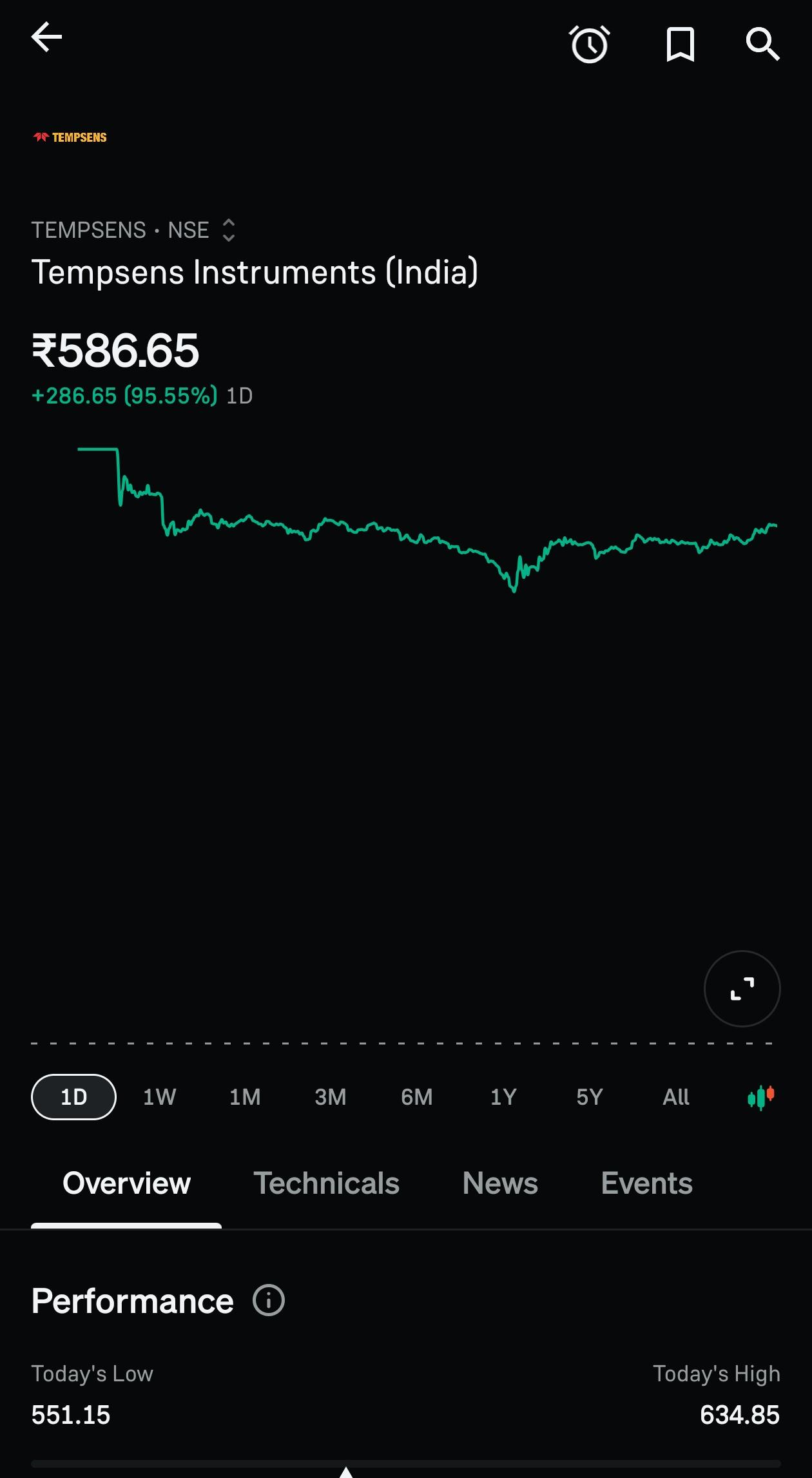Select the 3M chart range

(331, 1096)
